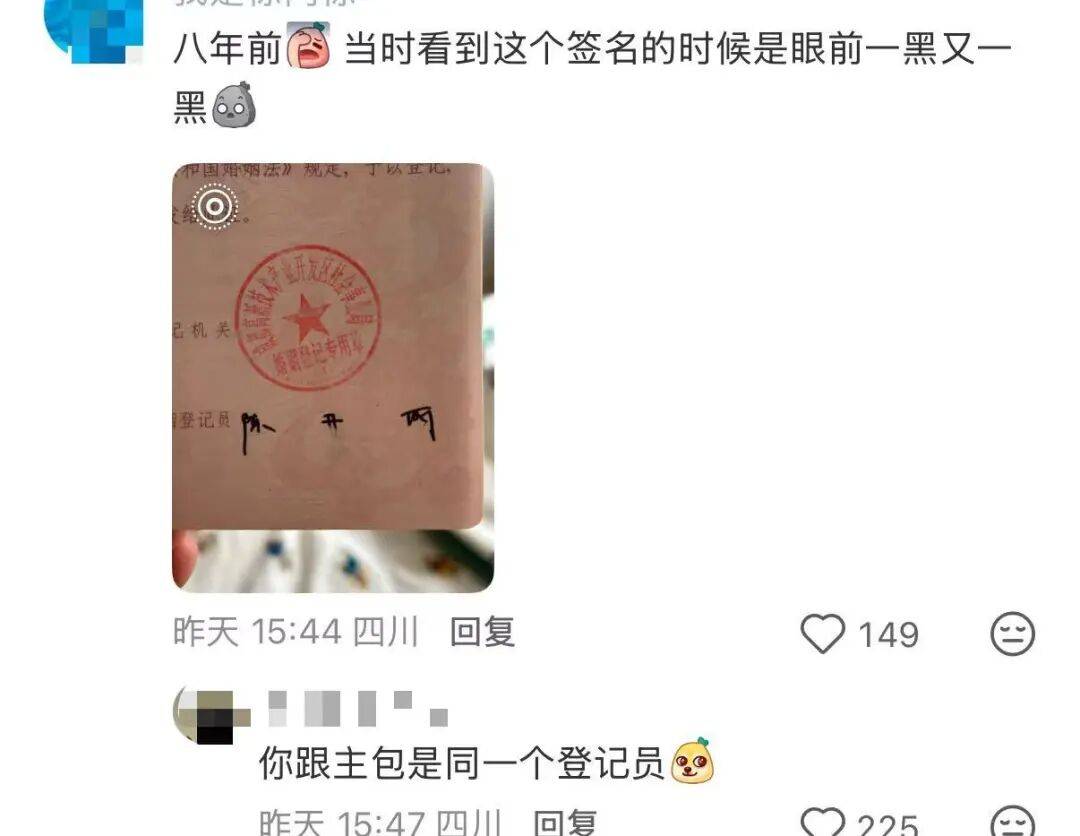Reply to the comment posted at 15:44
The image size is (1080, 836).
pos(482,632)
